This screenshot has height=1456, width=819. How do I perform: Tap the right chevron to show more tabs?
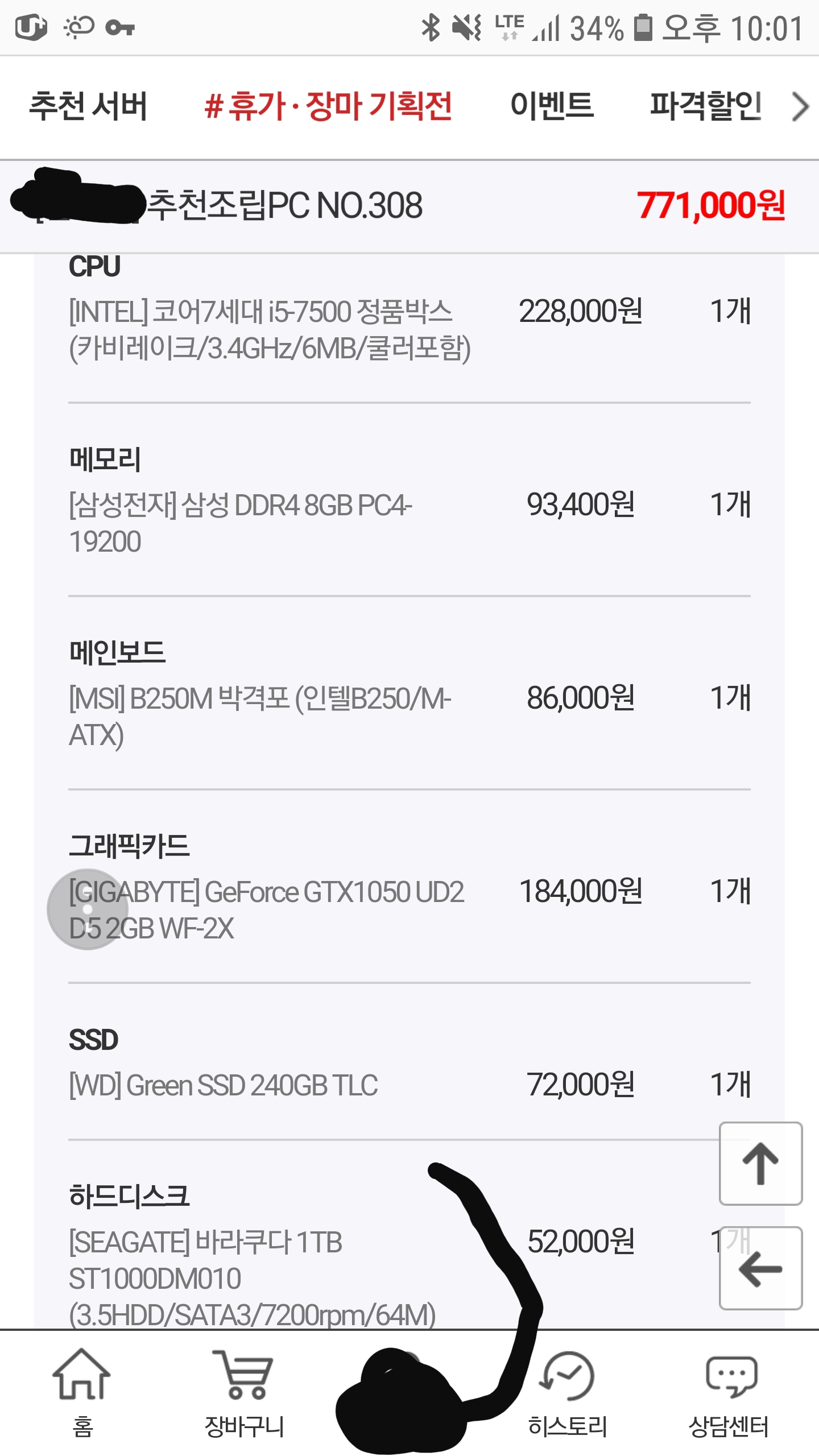(x=800, y=107)
